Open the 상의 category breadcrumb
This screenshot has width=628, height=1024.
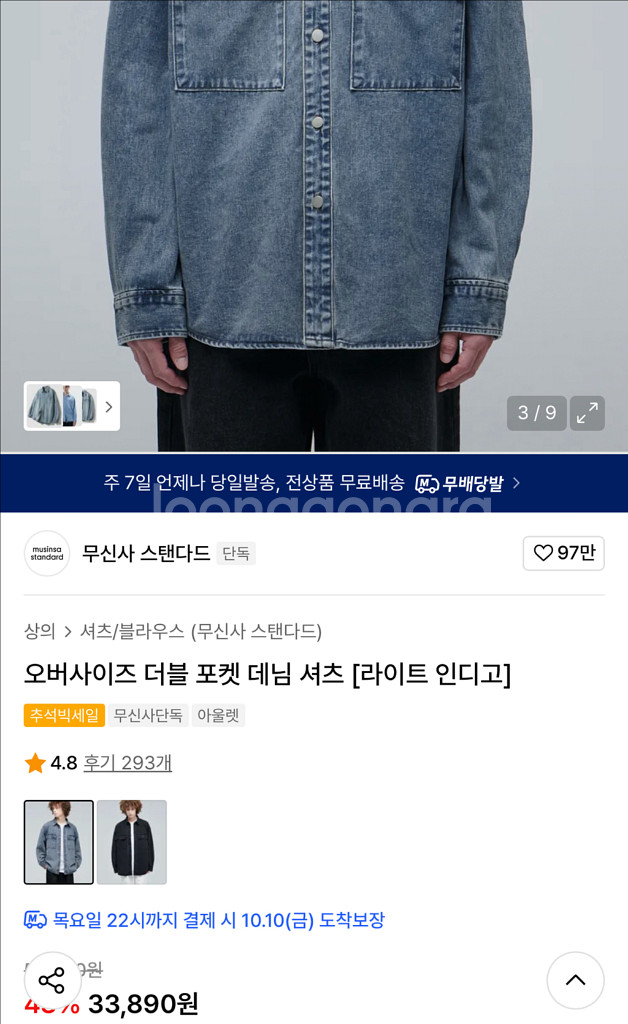(x=40, y=631)
